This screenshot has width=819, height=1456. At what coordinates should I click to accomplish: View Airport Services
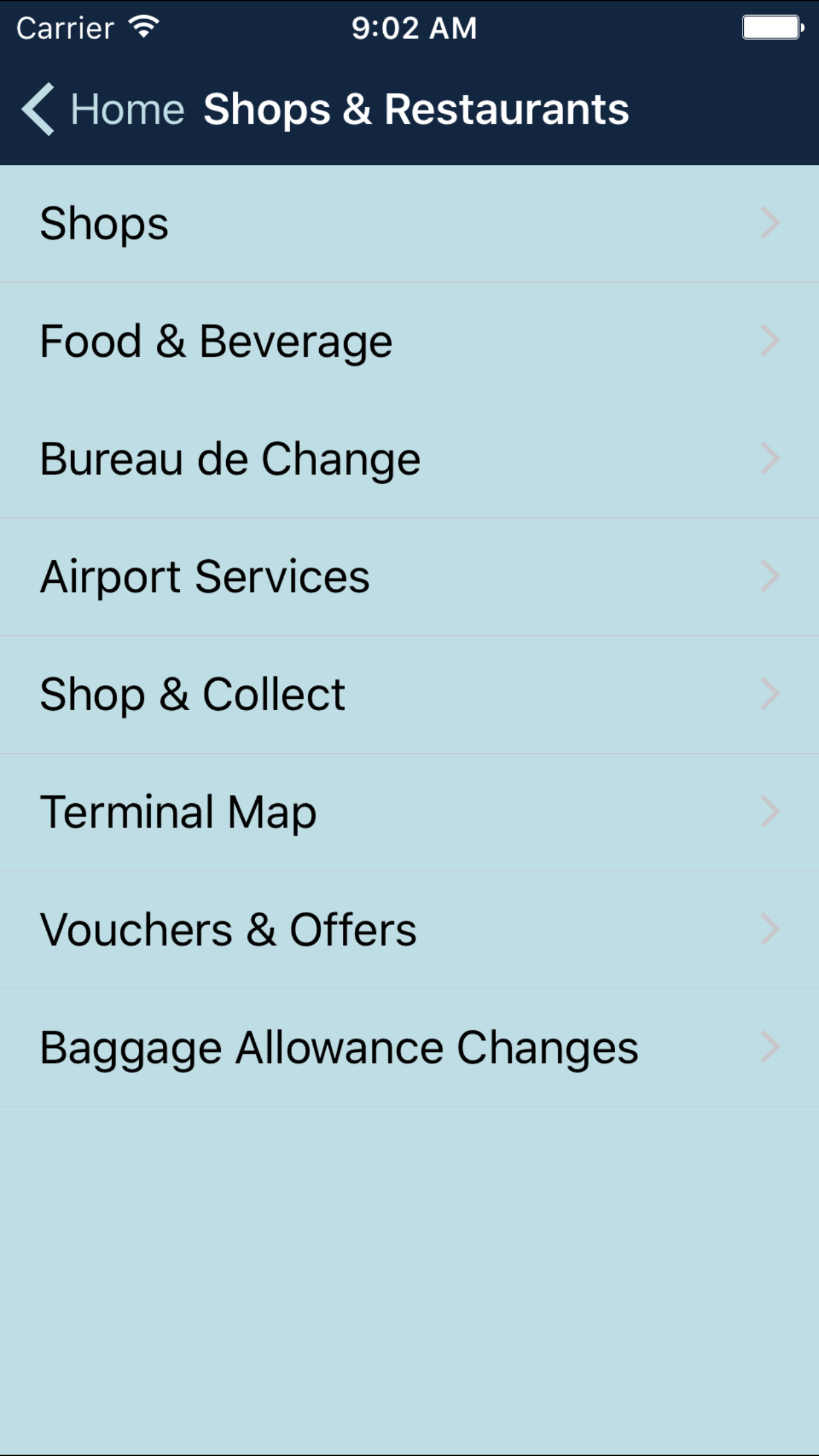[x=409, y=577]
